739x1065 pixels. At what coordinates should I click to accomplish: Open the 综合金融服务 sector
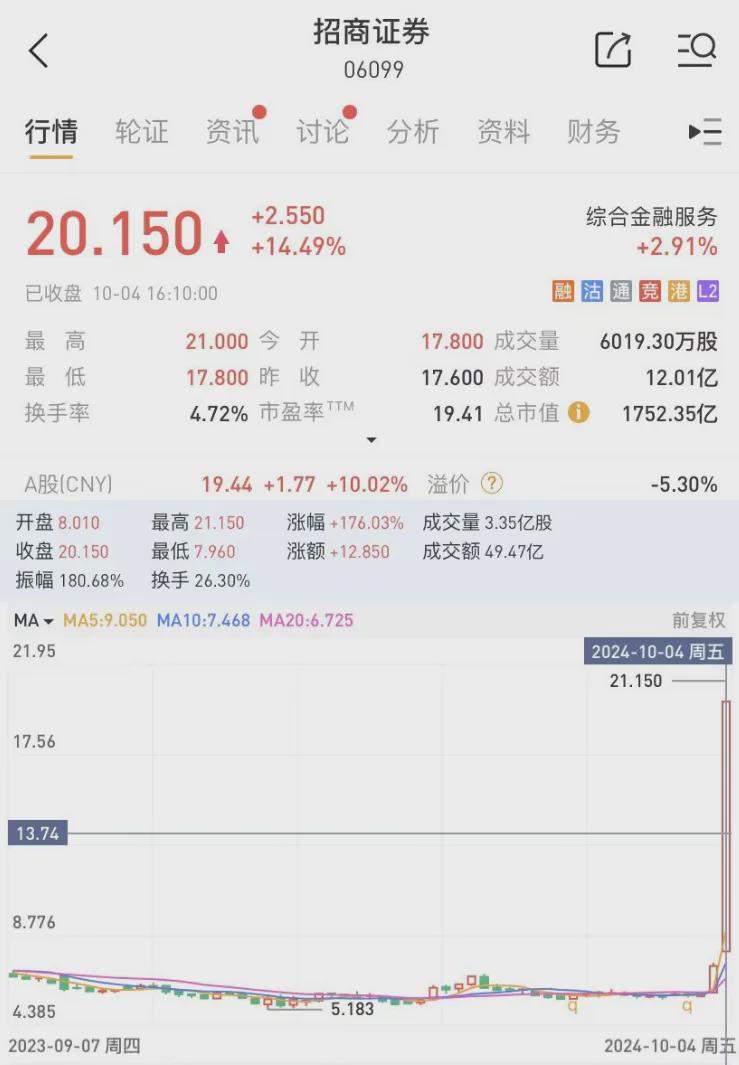[651, 231]
